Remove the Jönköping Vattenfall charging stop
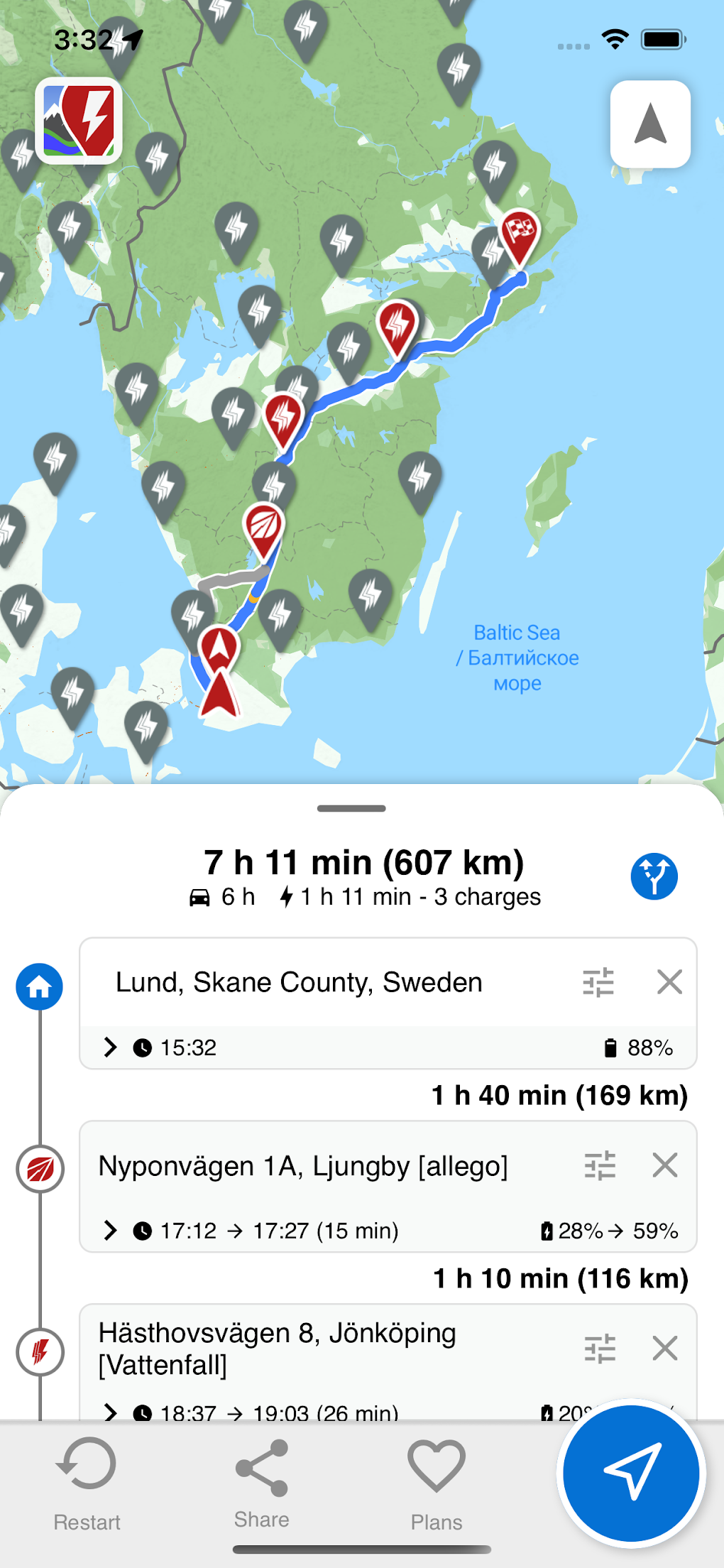Image resolution: width=724 pixels, height=1568 pixels. 665,1347
